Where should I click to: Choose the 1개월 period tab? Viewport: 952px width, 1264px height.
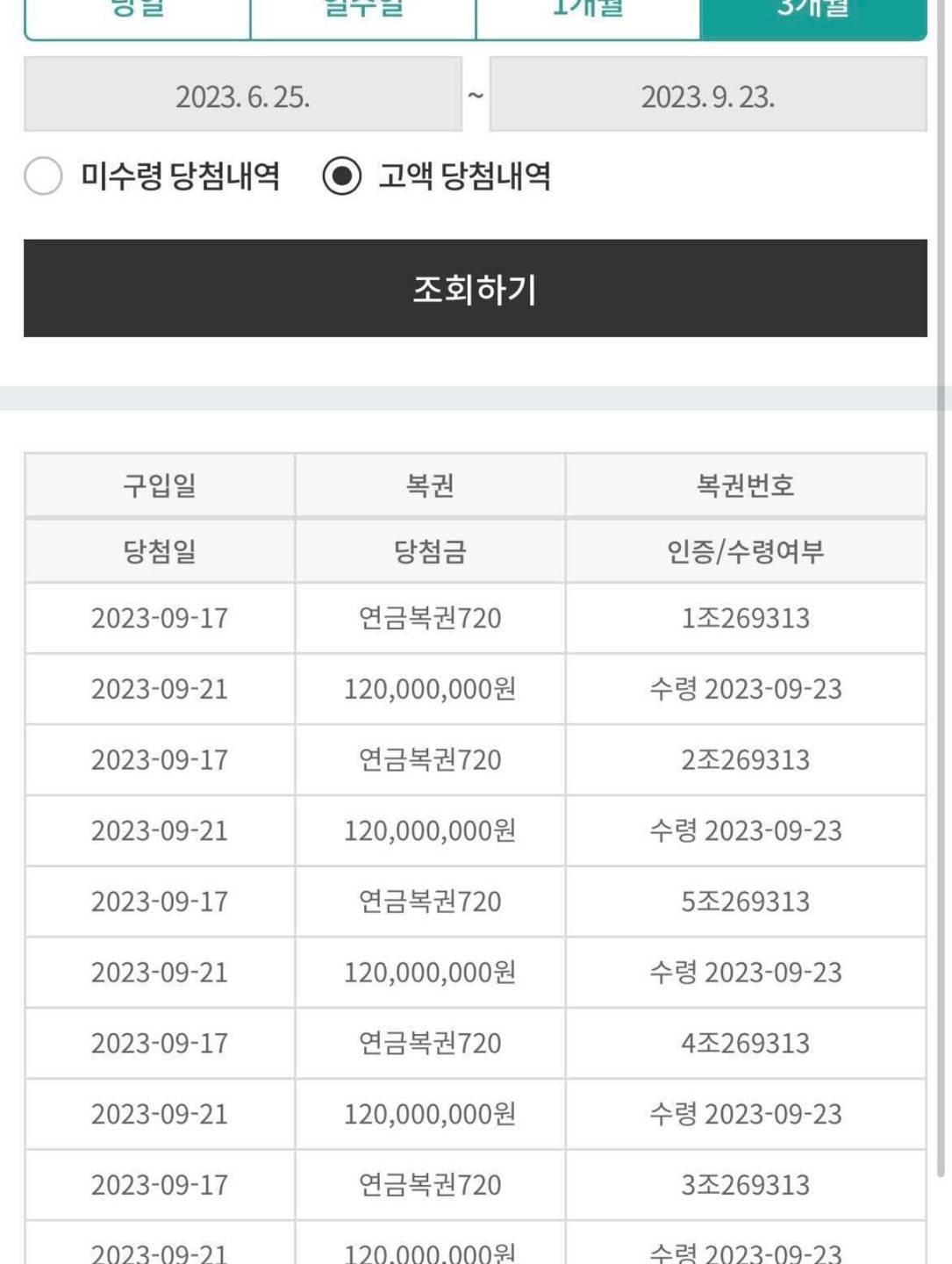[588, 16]
